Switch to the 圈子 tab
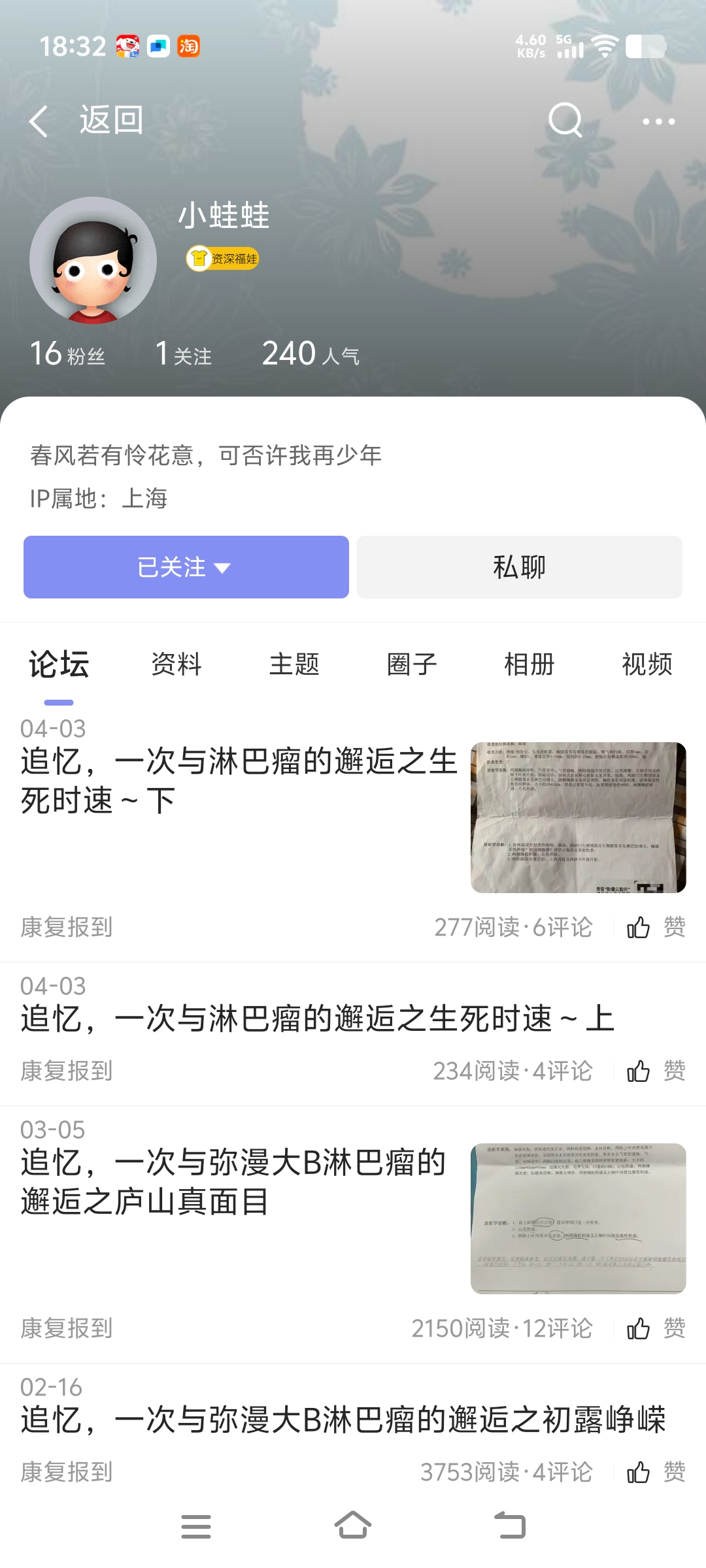The width and height of the screenshot is (706, 1568). click(x=412, y=664)
